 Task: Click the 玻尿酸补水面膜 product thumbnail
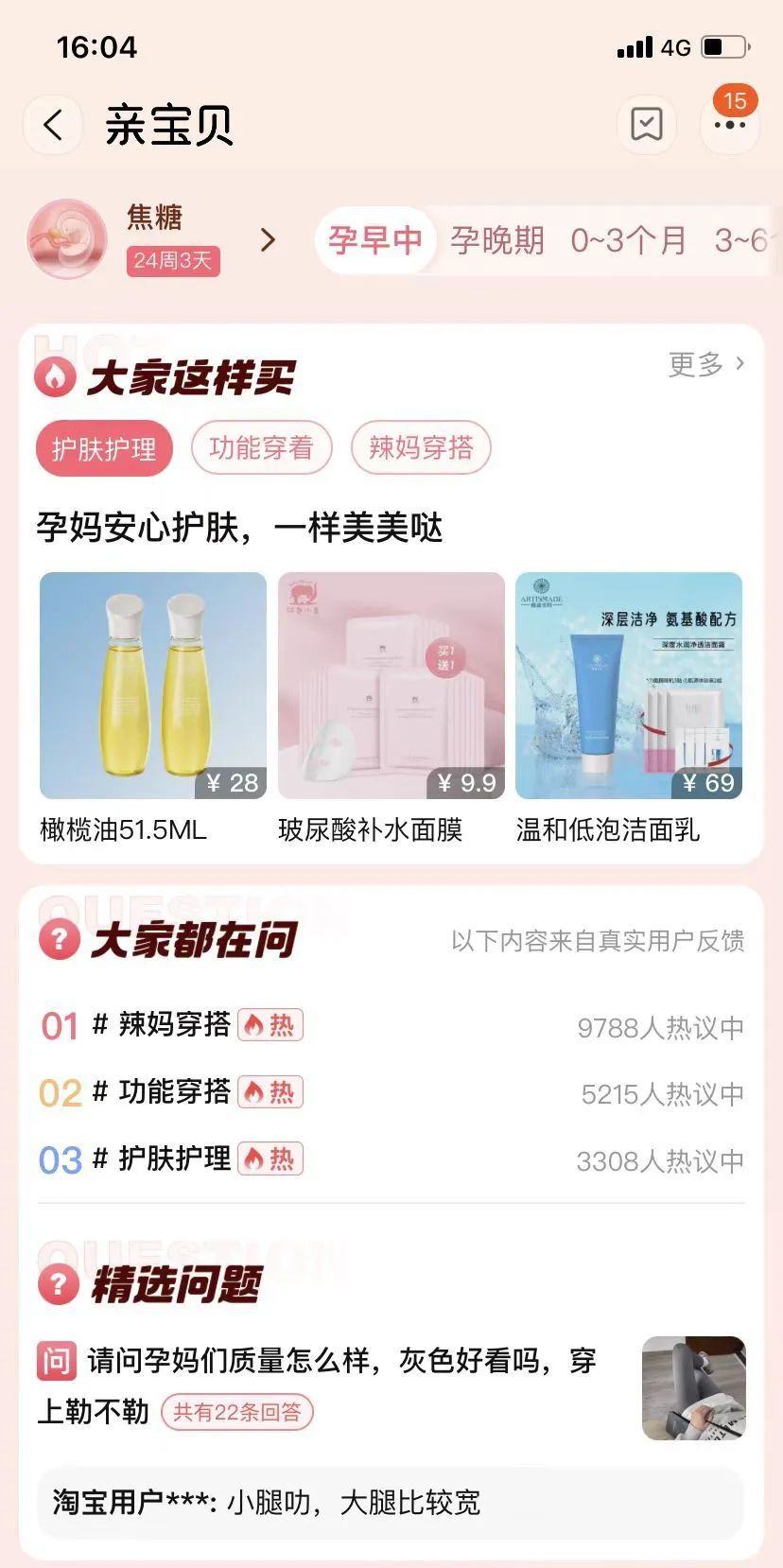(391, 685)
